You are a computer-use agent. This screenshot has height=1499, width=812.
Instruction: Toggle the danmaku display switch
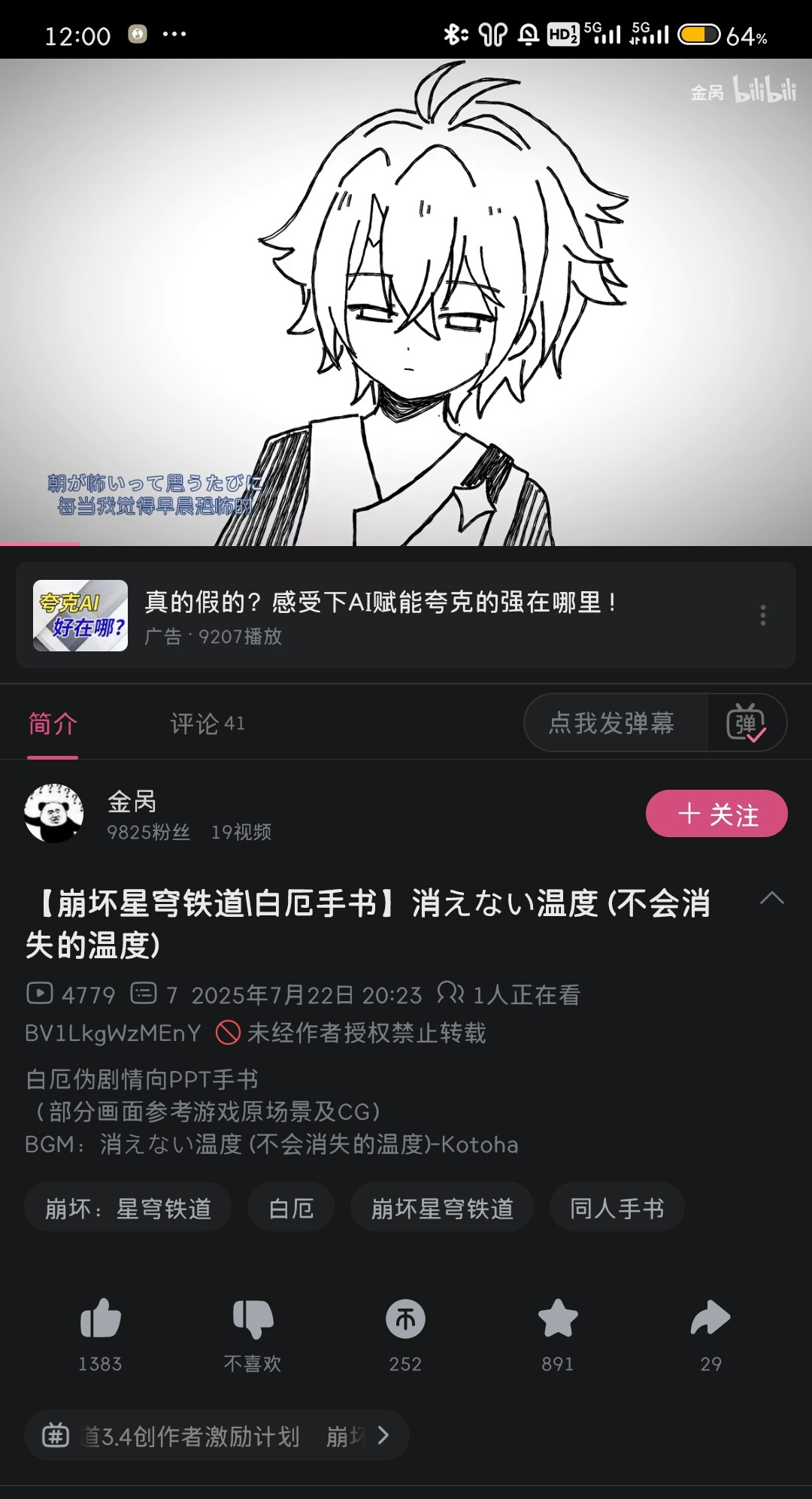746,723
